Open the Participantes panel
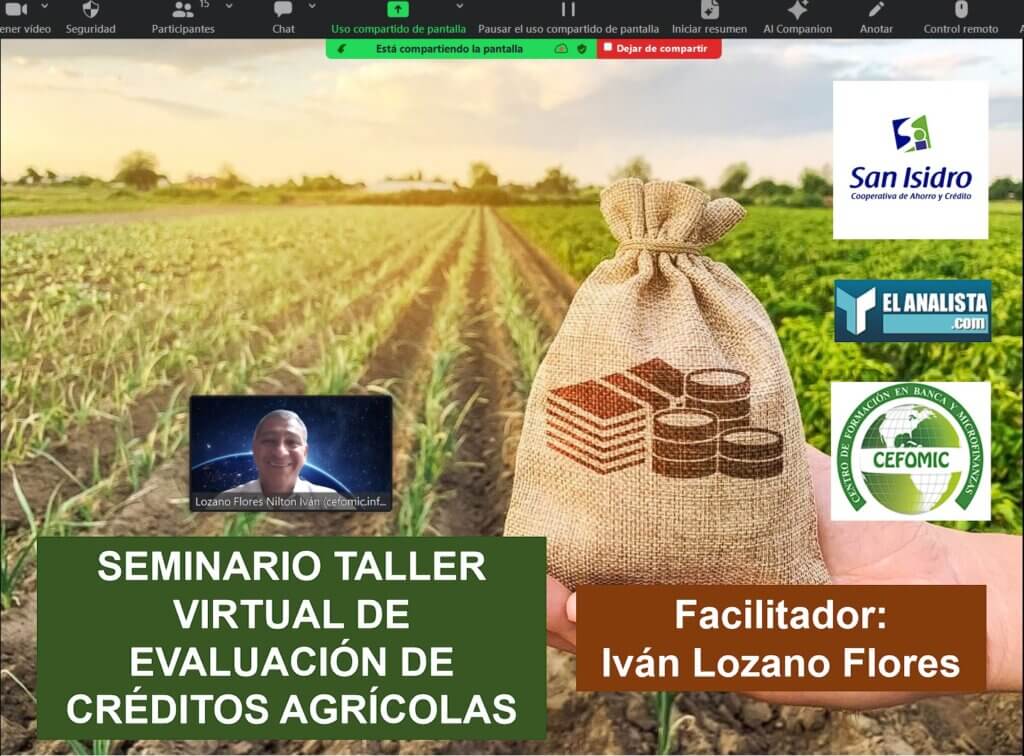The width and height of the screenshot is (1024, 756). pos(183,17)
